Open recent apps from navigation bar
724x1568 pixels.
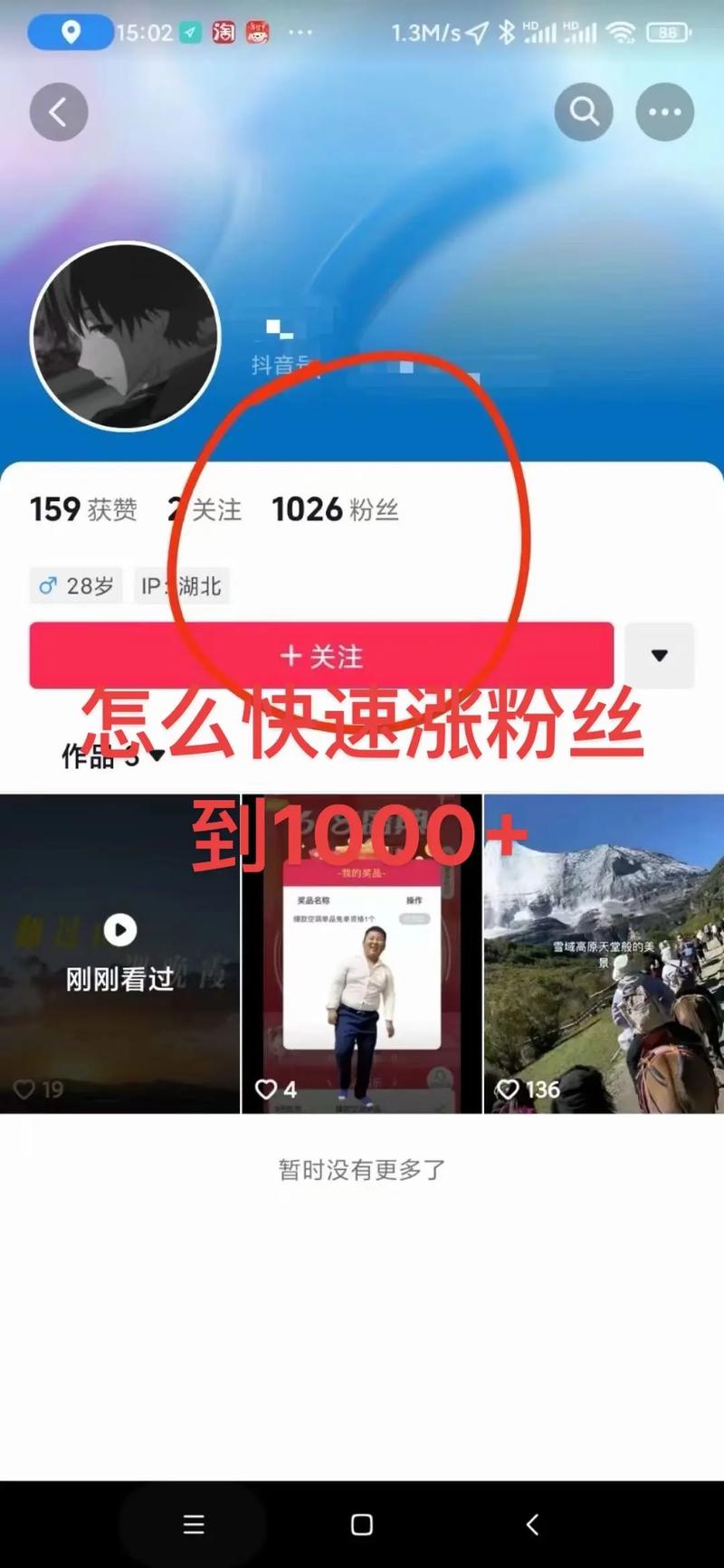pos(193,1525)
